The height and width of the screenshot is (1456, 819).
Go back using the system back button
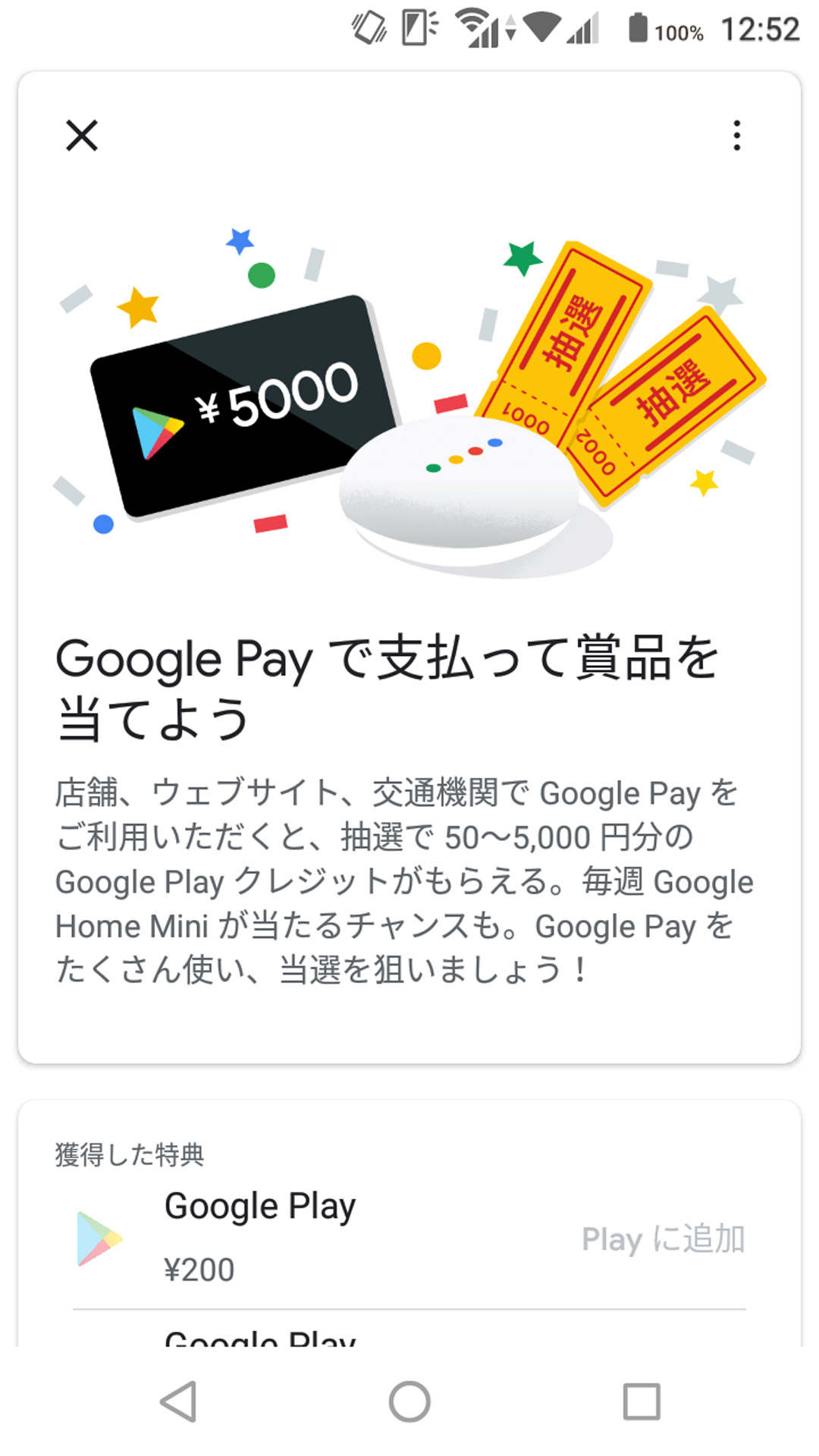[179, 1401]
